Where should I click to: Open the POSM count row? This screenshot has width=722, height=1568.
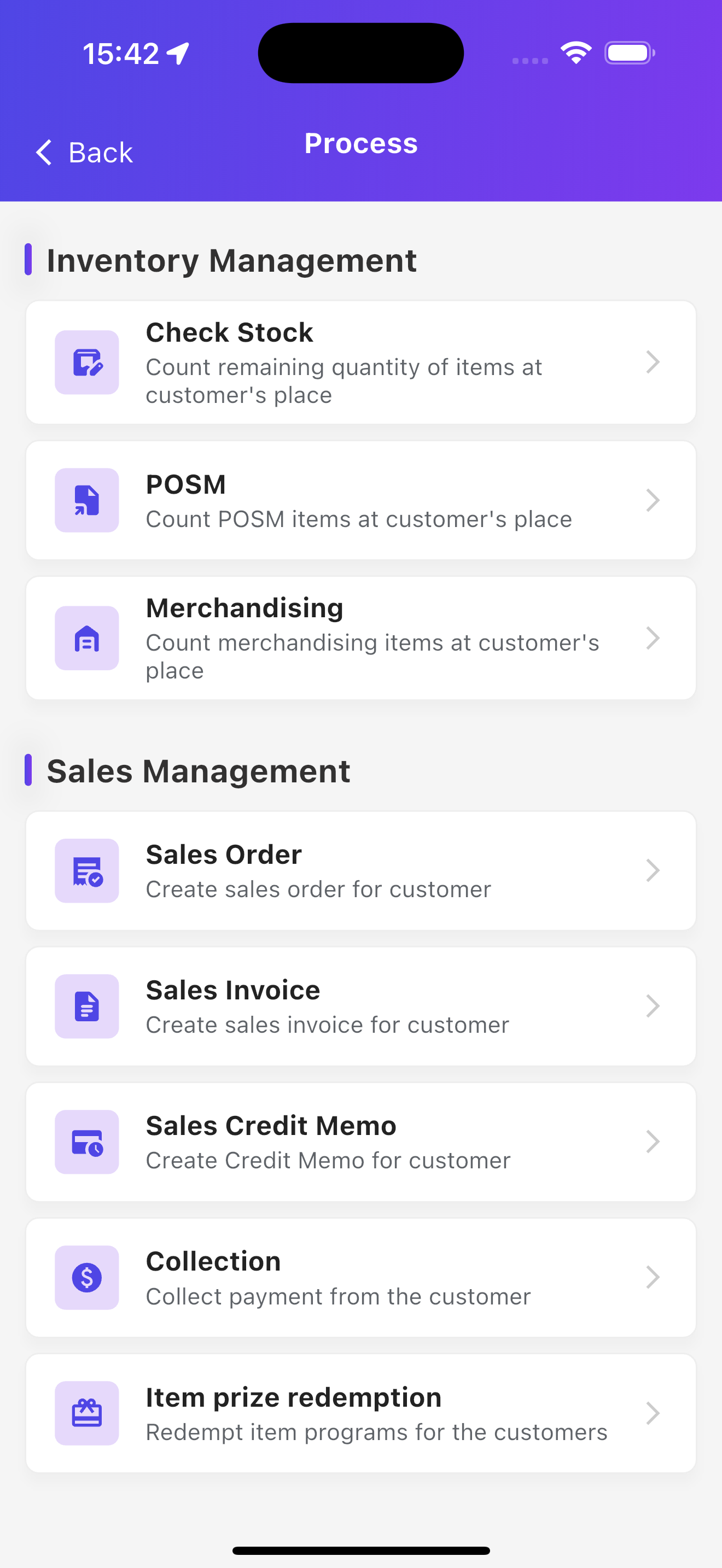[x=361, y=500]
